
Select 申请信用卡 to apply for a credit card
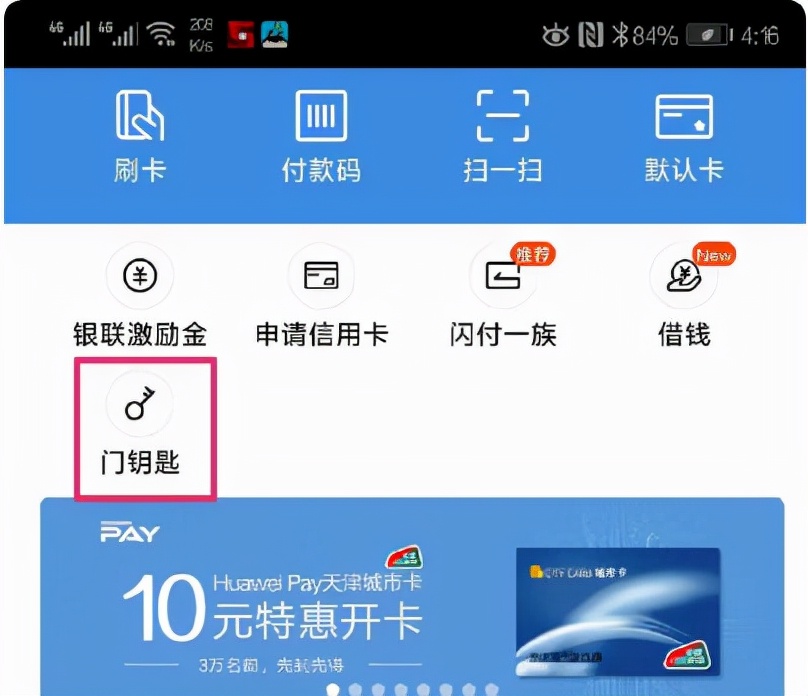coord(321,295)
